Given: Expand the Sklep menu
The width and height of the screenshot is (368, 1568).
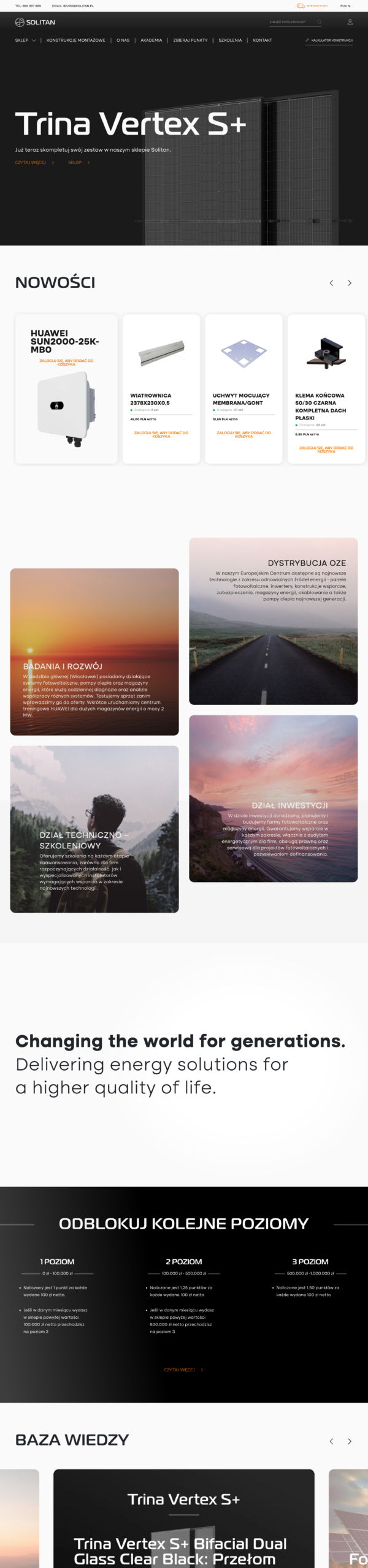Looking at the screenshot, I should pyautogui.click(x=25, y=40).
